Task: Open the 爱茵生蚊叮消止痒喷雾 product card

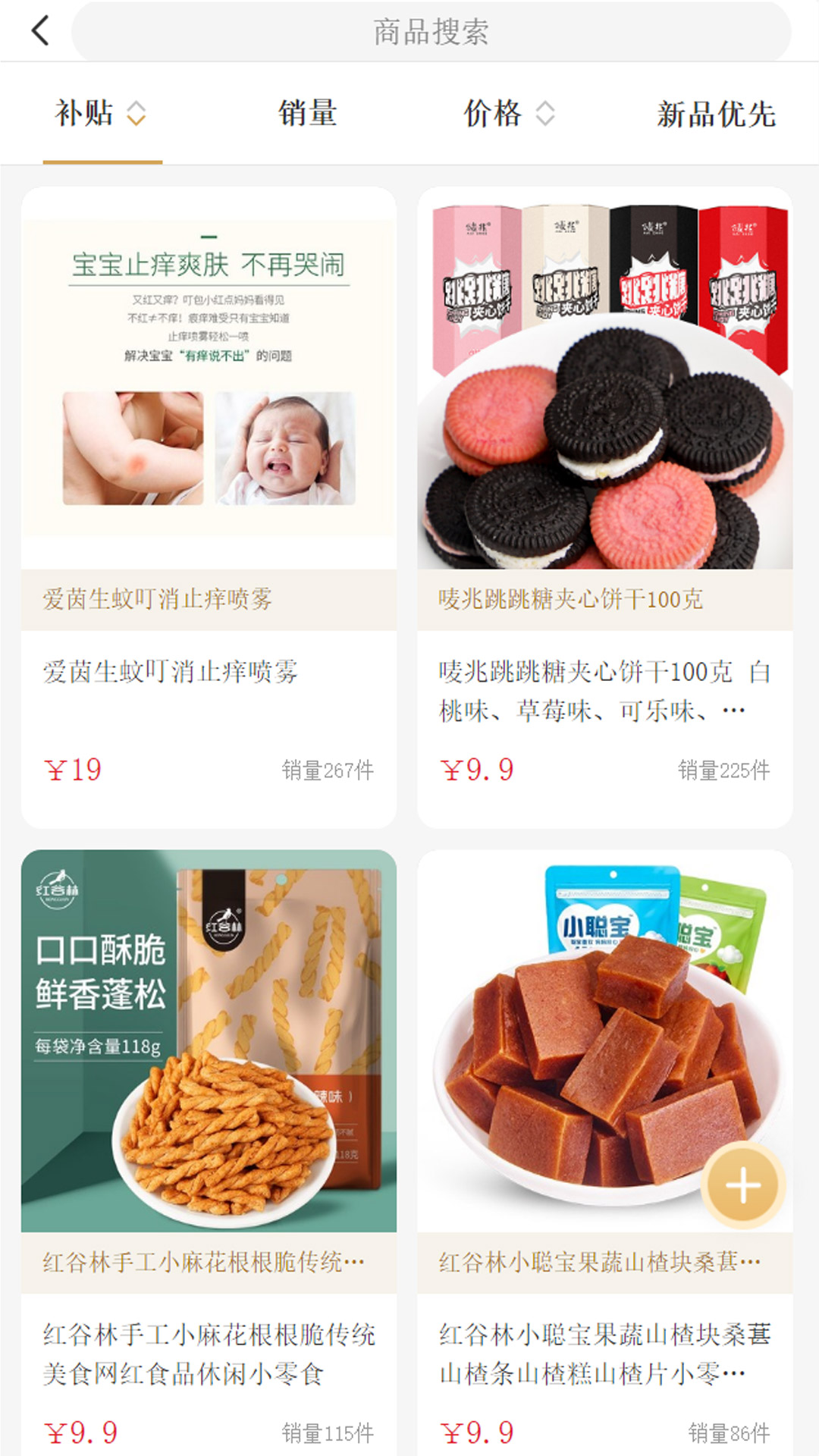Action: click(x=209, y=507)
